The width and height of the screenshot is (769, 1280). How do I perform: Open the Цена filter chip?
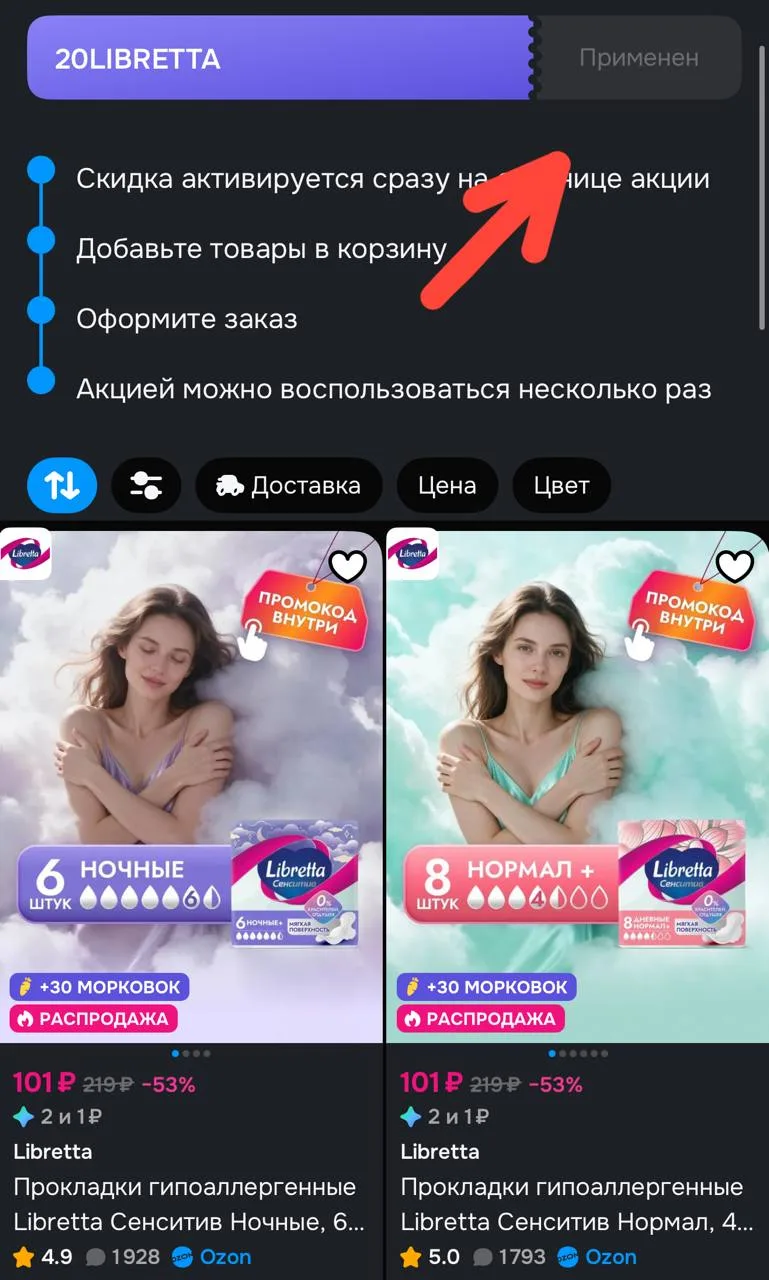(x=447, y=486)
